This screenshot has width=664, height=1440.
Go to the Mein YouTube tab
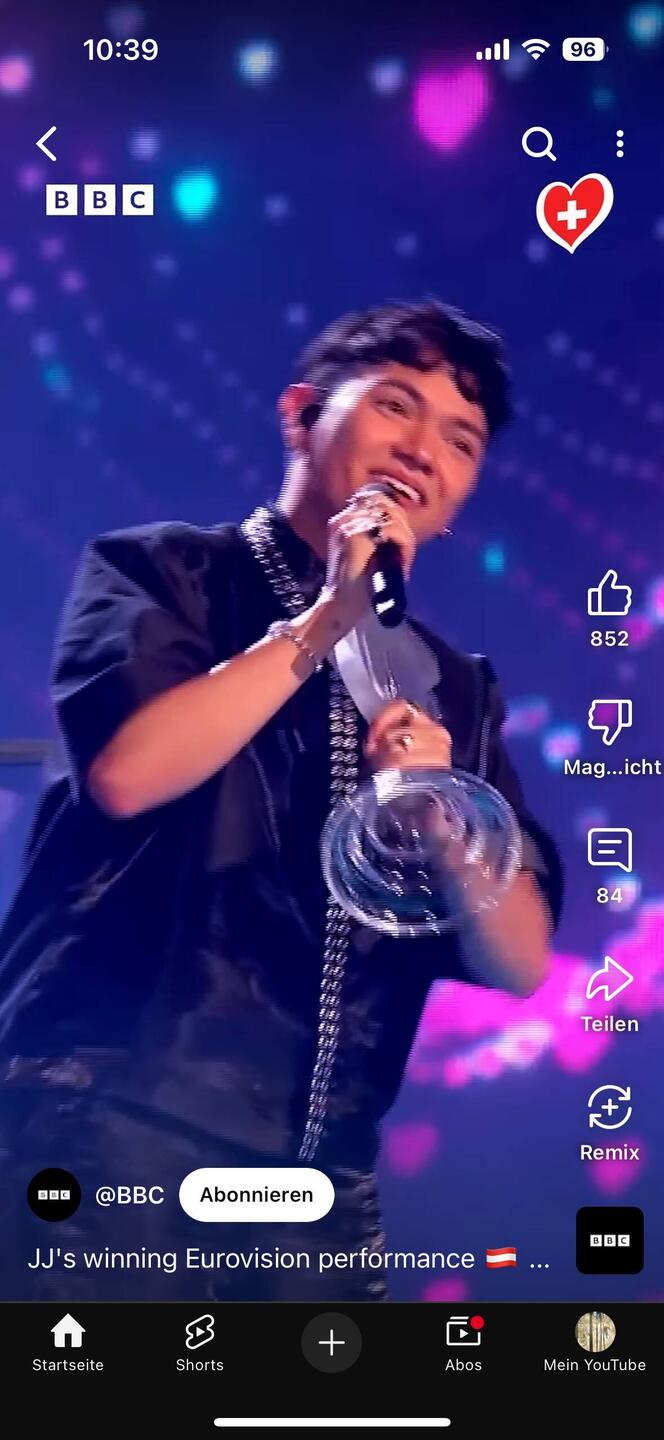(x=594, y=1343)
